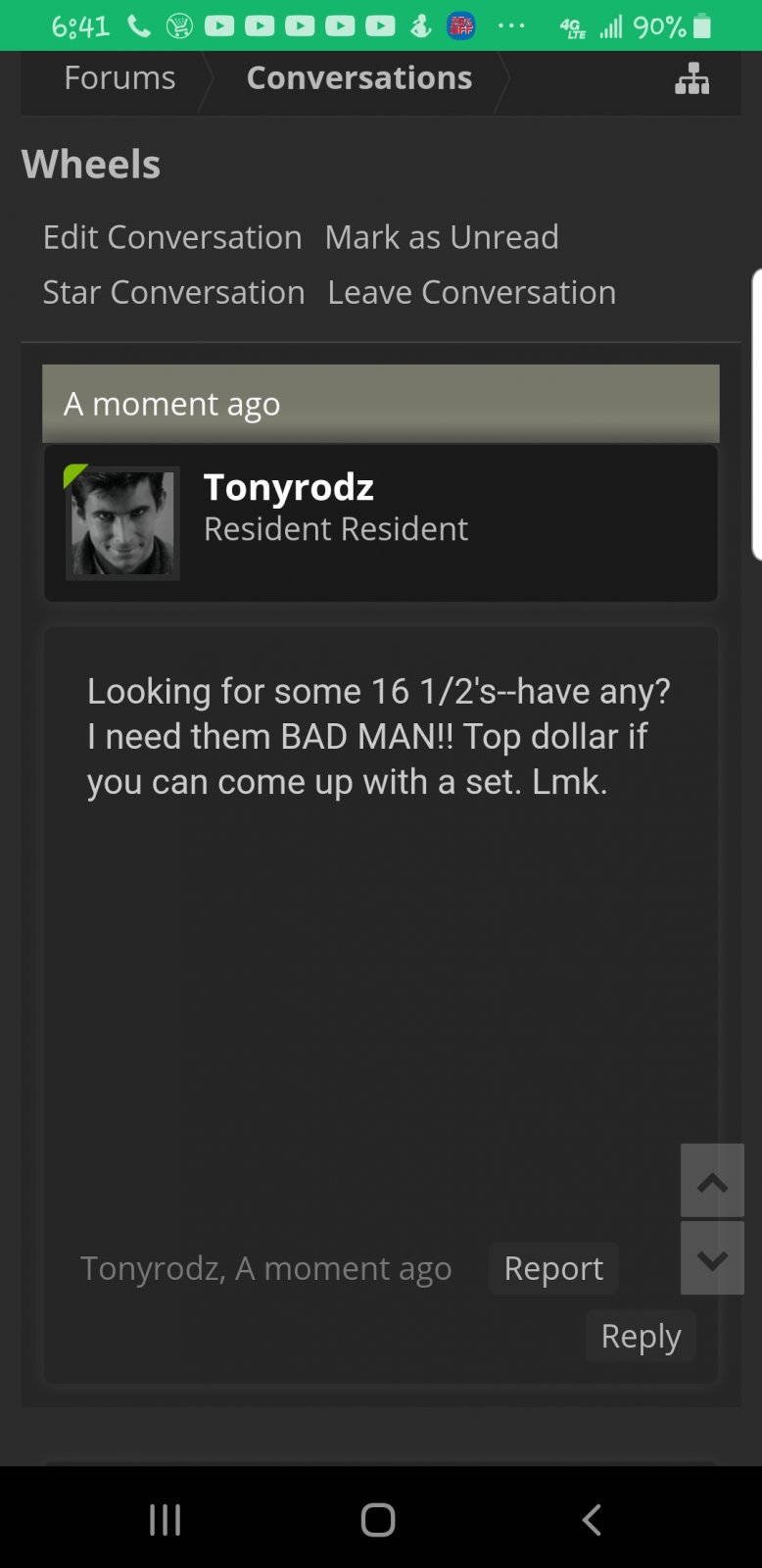Go back using system back button
762x1568 pixels.
click(592, 1520)
